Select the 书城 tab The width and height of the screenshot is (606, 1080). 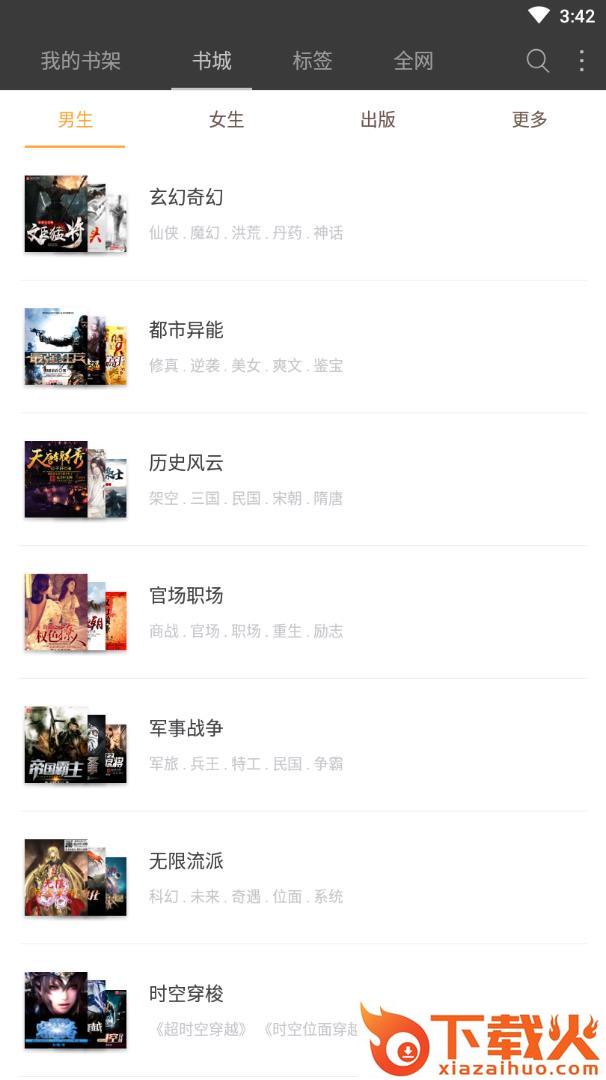pyautogui.click(x=212, y=61)
